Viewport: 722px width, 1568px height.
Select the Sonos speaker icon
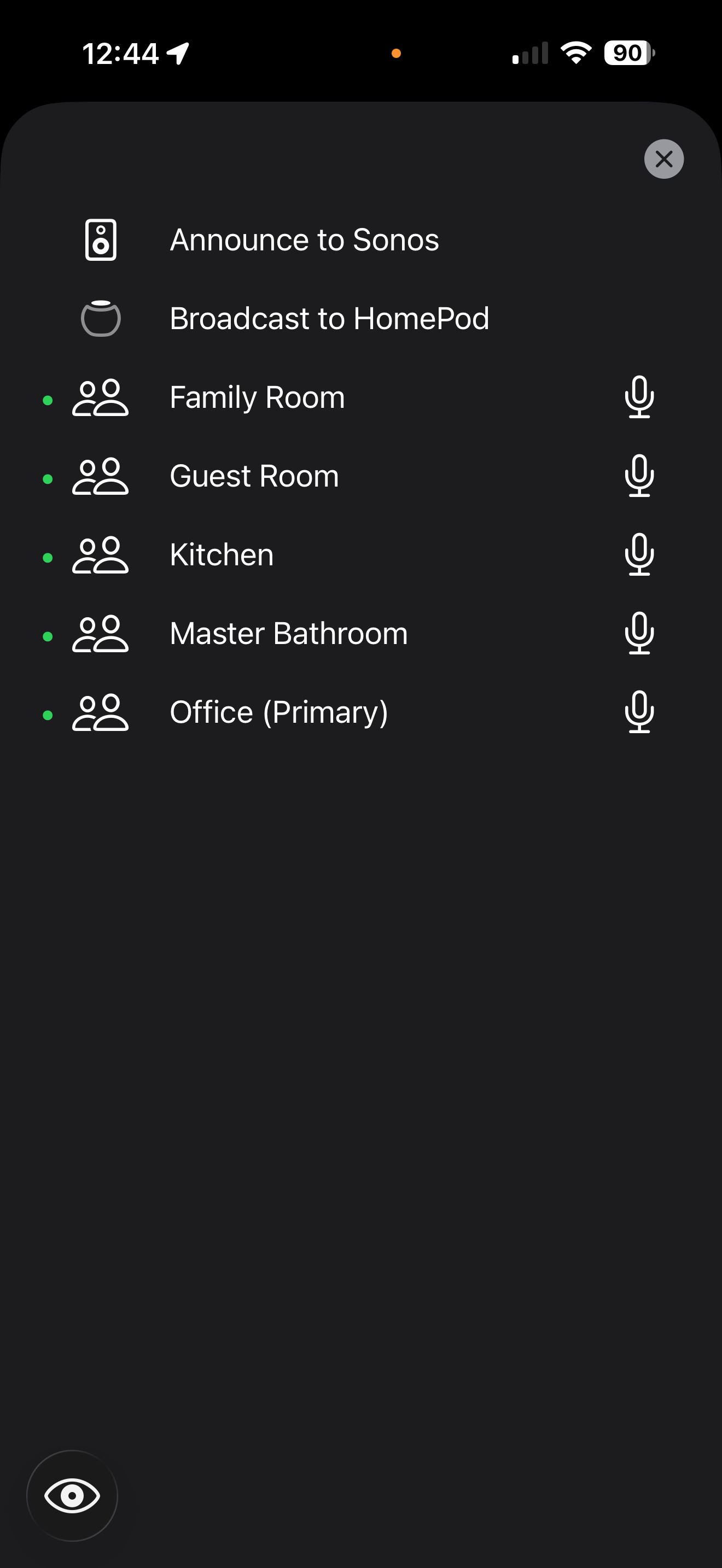pyautogui.click(x=101, y=239)
